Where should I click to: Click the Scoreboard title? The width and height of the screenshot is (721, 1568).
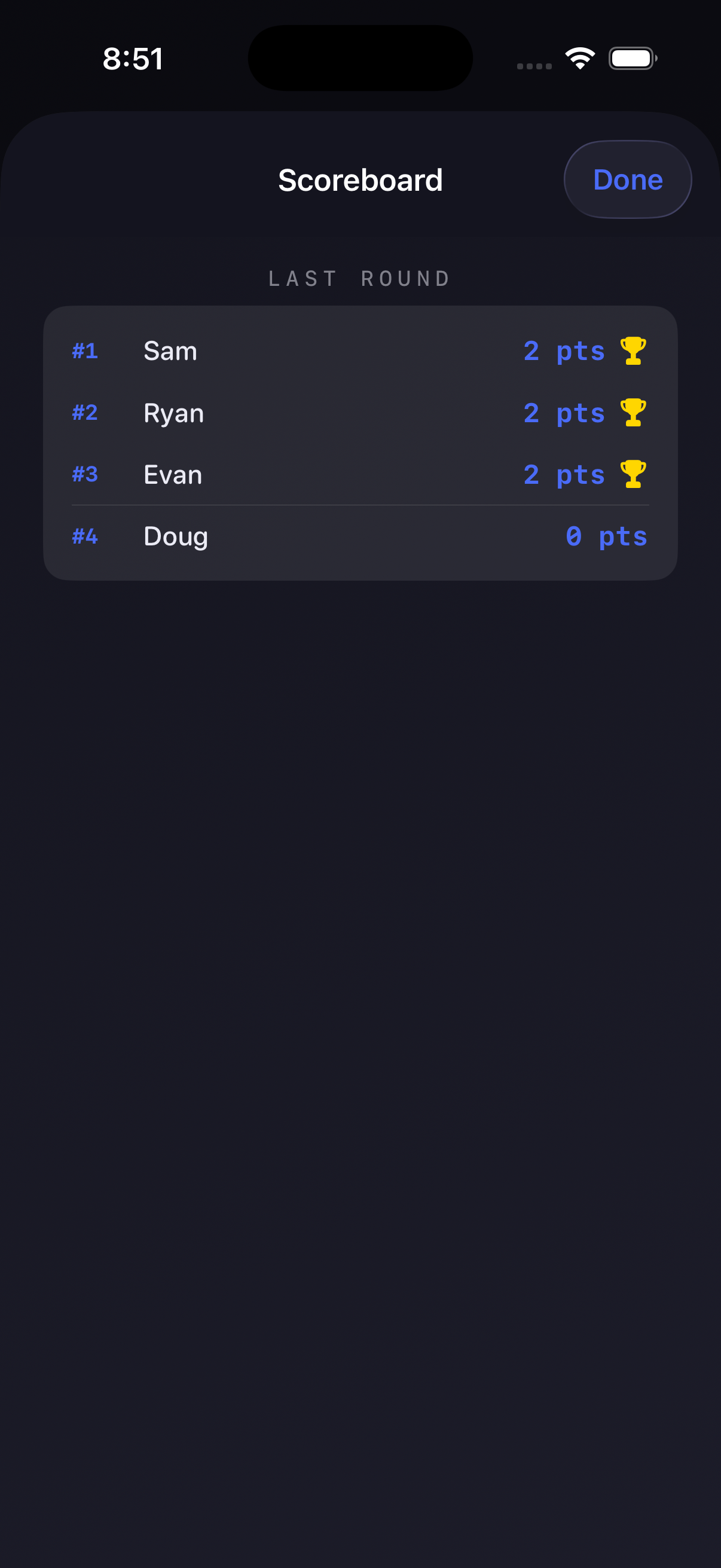(x=360, y=179)
